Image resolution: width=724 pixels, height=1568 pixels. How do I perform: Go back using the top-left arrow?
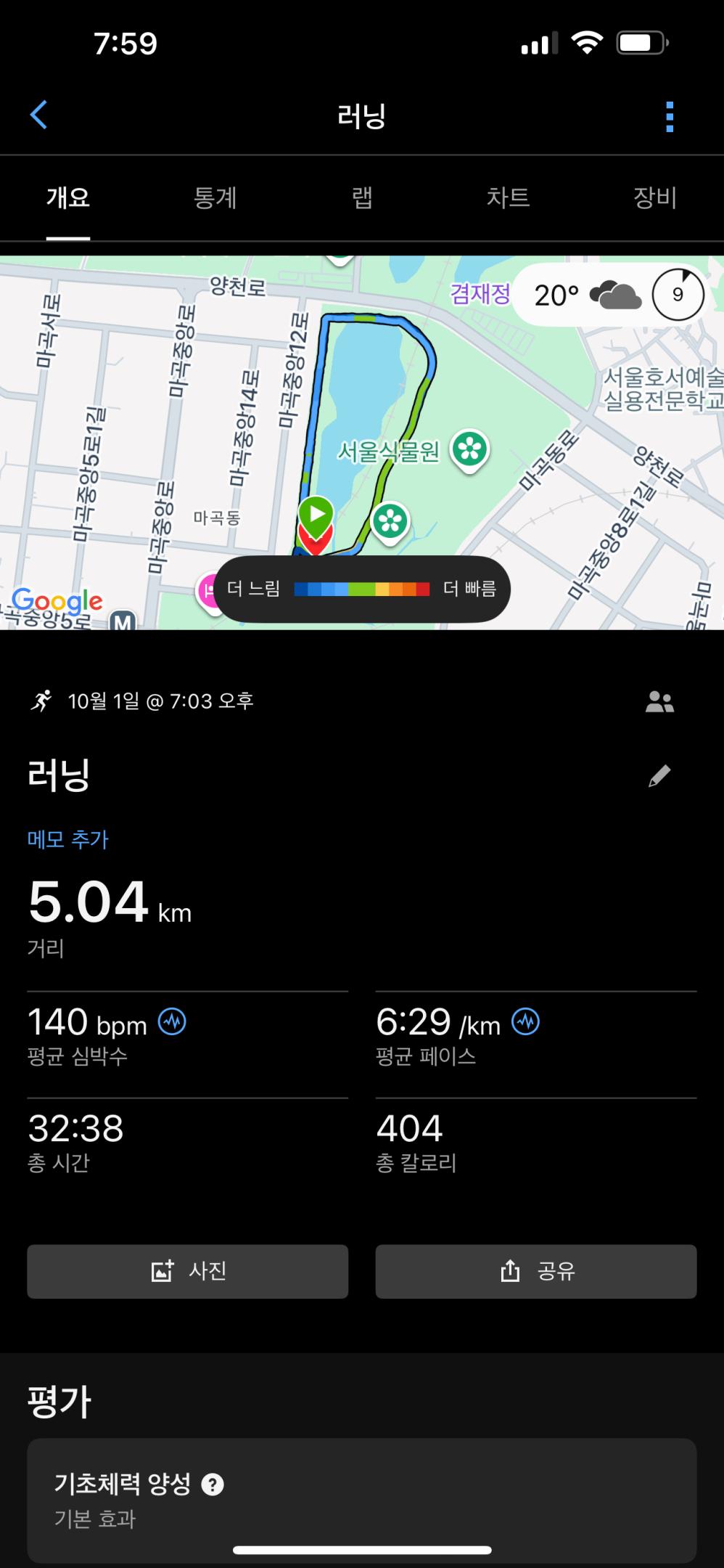pos(39,115)
